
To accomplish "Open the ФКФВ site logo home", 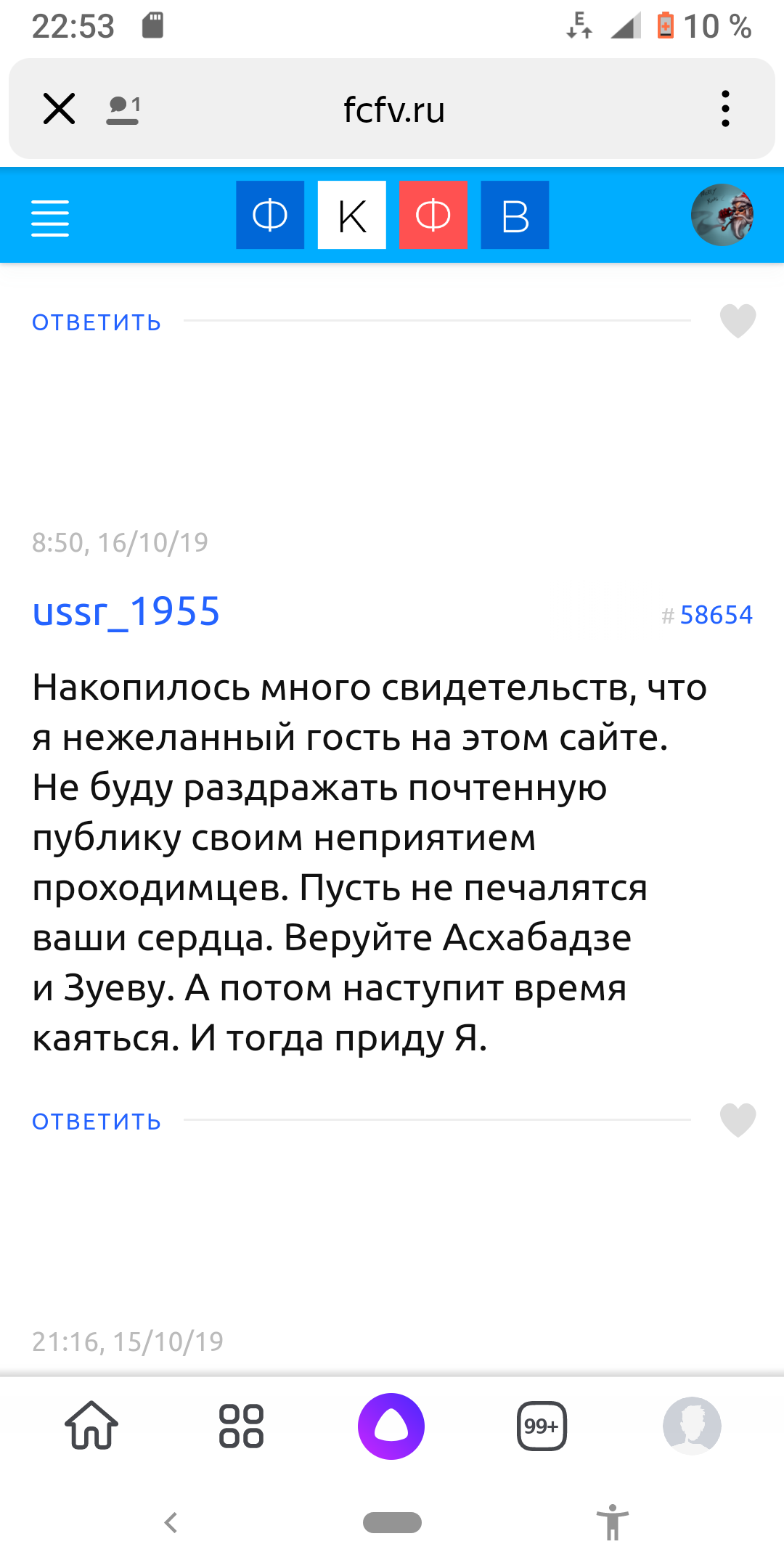I will click(392, 215).
